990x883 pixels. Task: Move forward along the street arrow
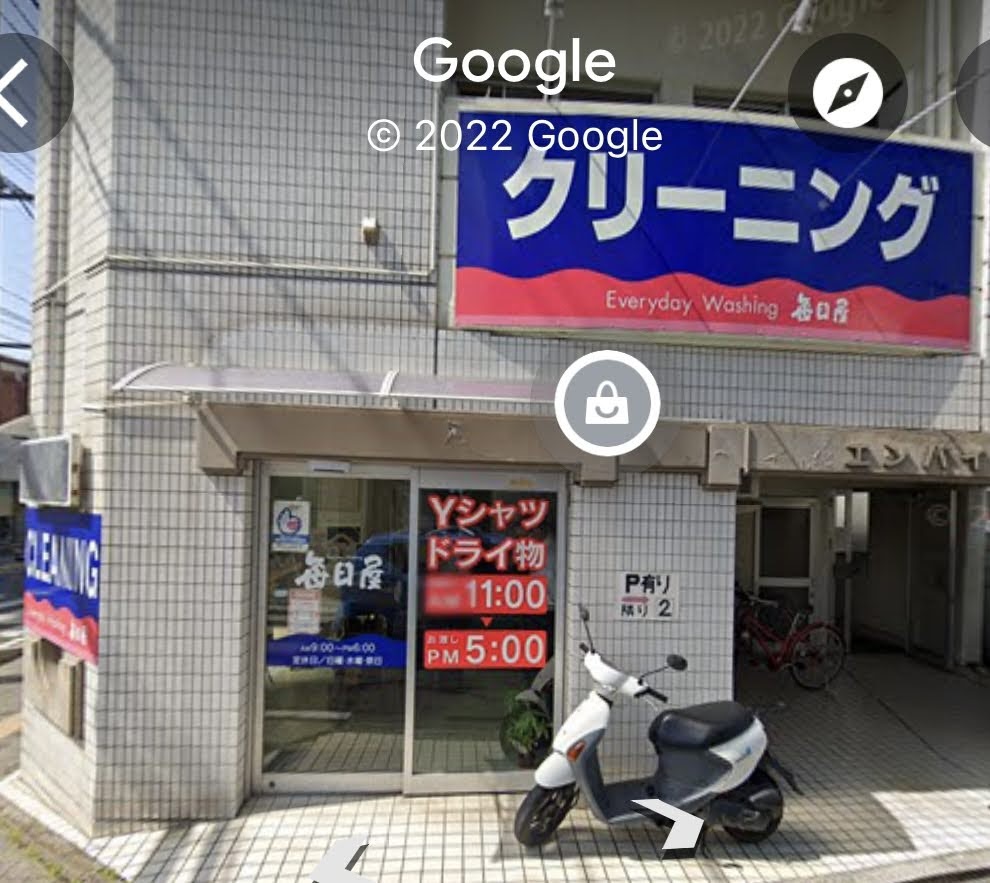(673, 824)
